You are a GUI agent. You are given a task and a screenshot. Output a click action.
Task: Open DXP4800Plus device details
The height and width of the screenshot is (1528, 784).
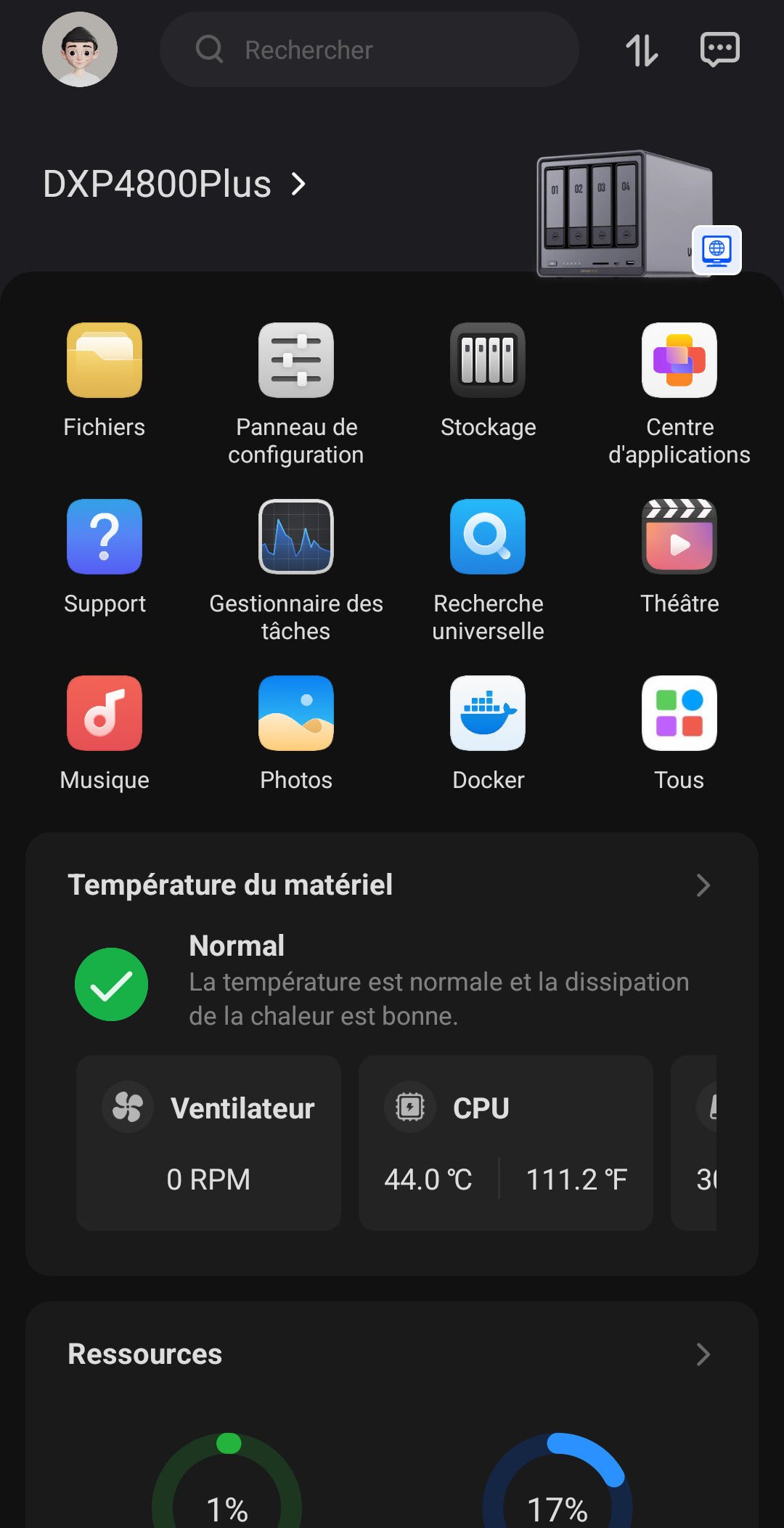(x=174, y=184)
